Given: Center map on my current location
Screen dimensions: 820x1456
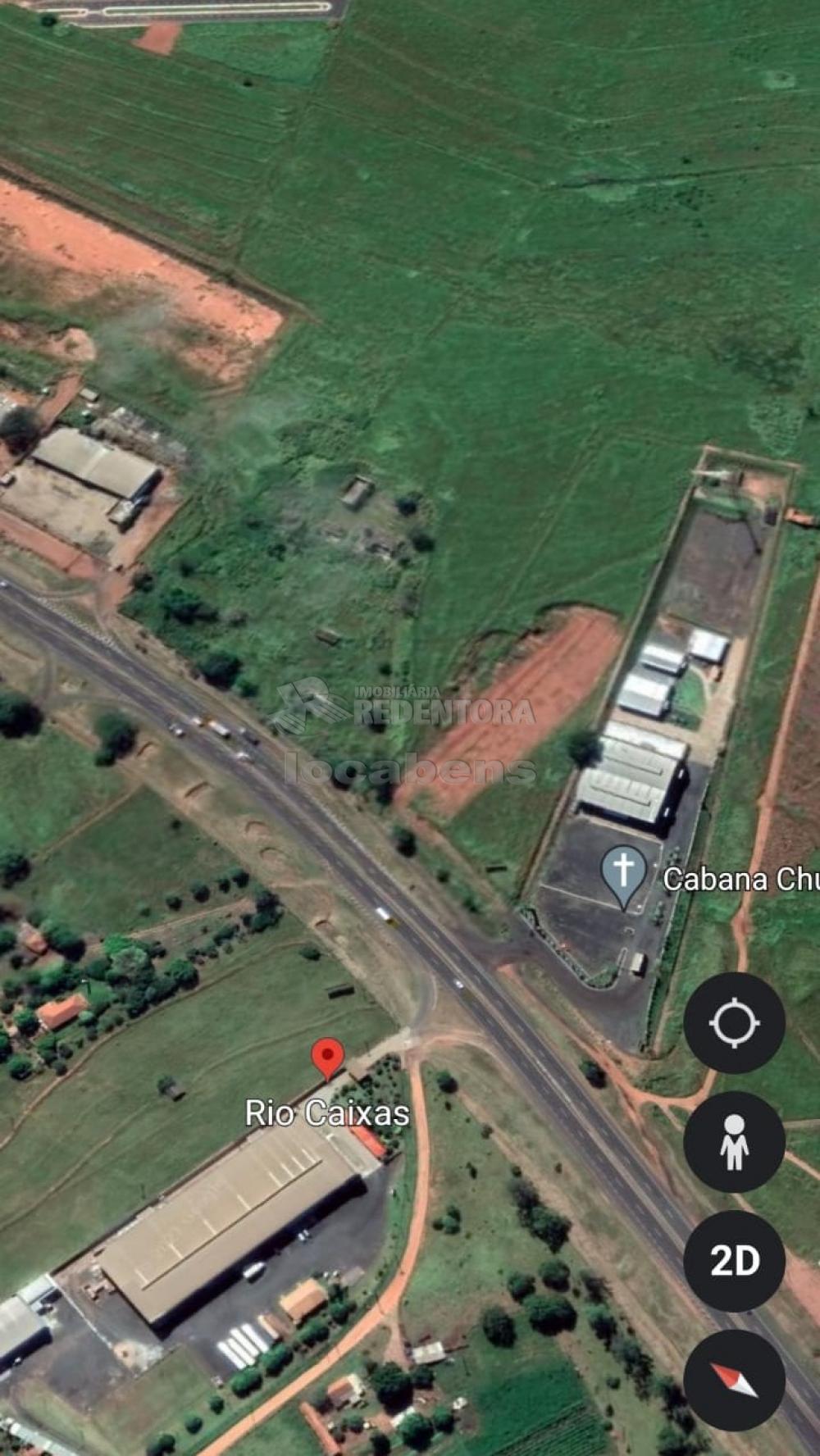Looking at the screenshot, I should point(734,1022).
